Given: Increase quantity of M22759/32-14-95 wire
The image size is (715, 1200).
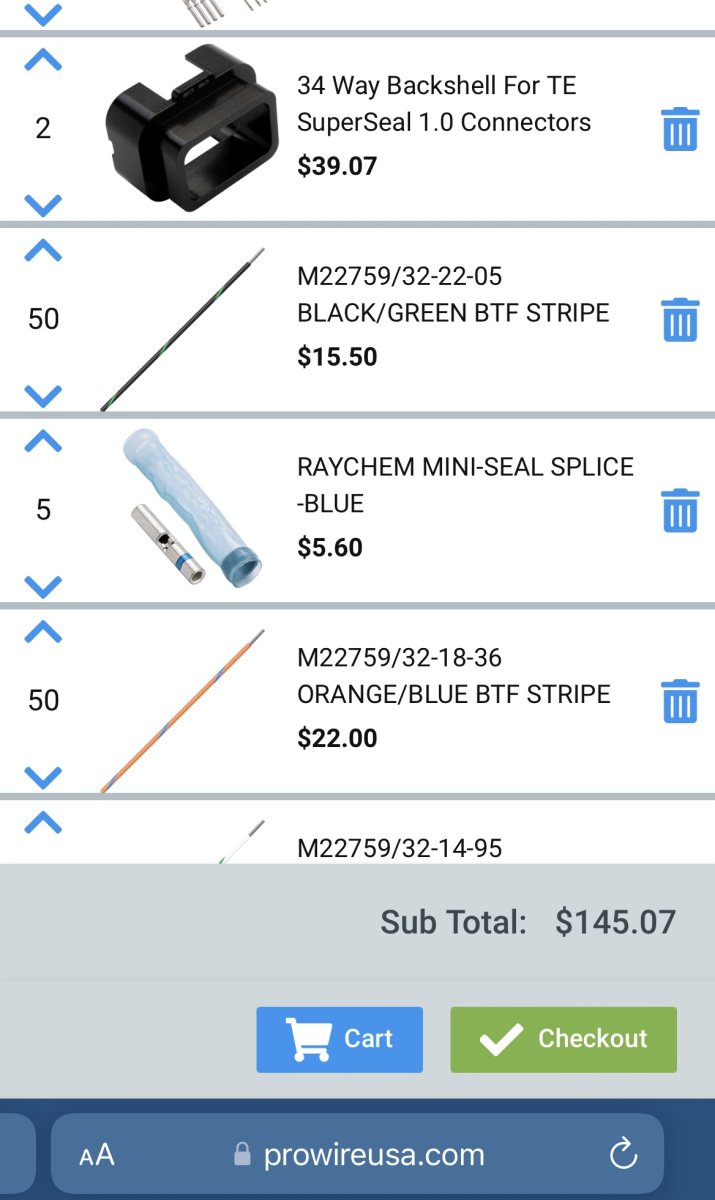Looking at the screenshot, I should pyautogui.click(x=43, y=823).
